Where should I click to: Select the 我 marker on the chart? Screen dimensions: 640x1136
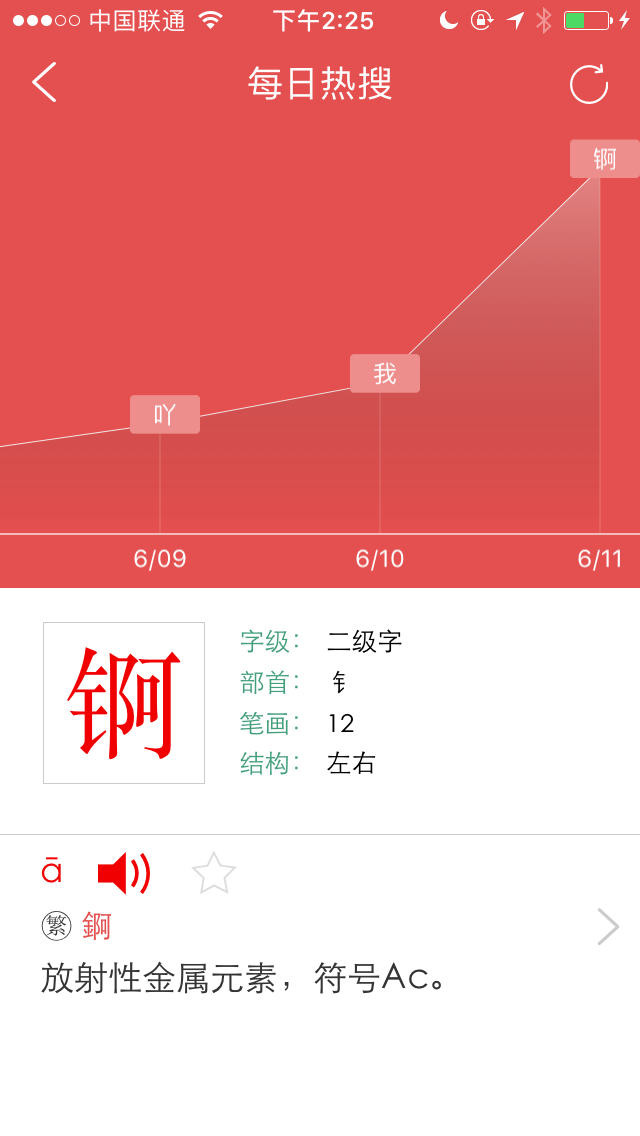click(385, 373)
